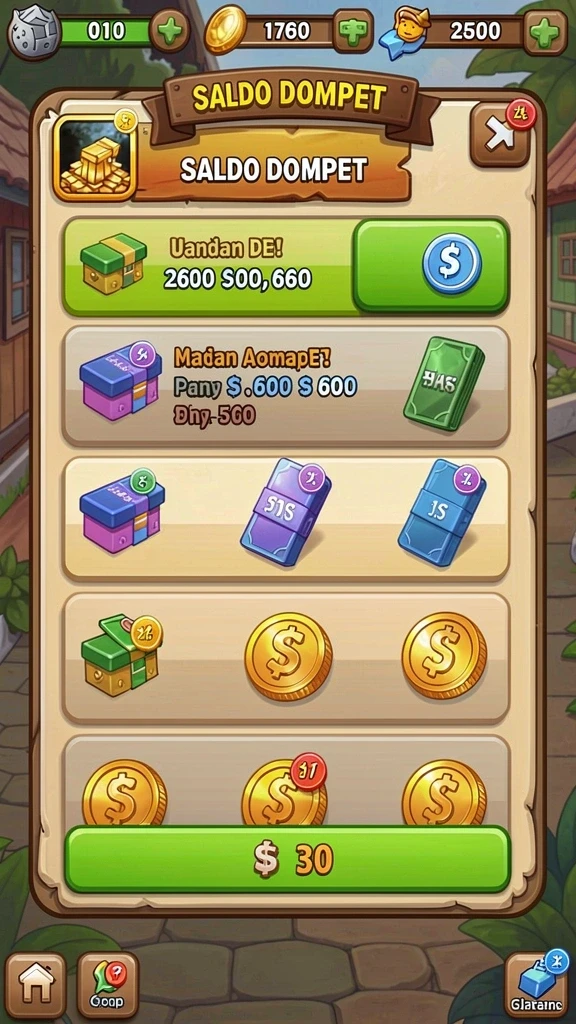Add coins via the plus beside 1760
Viewport: 576px width, 1024px height.
[x=353, y=31]
